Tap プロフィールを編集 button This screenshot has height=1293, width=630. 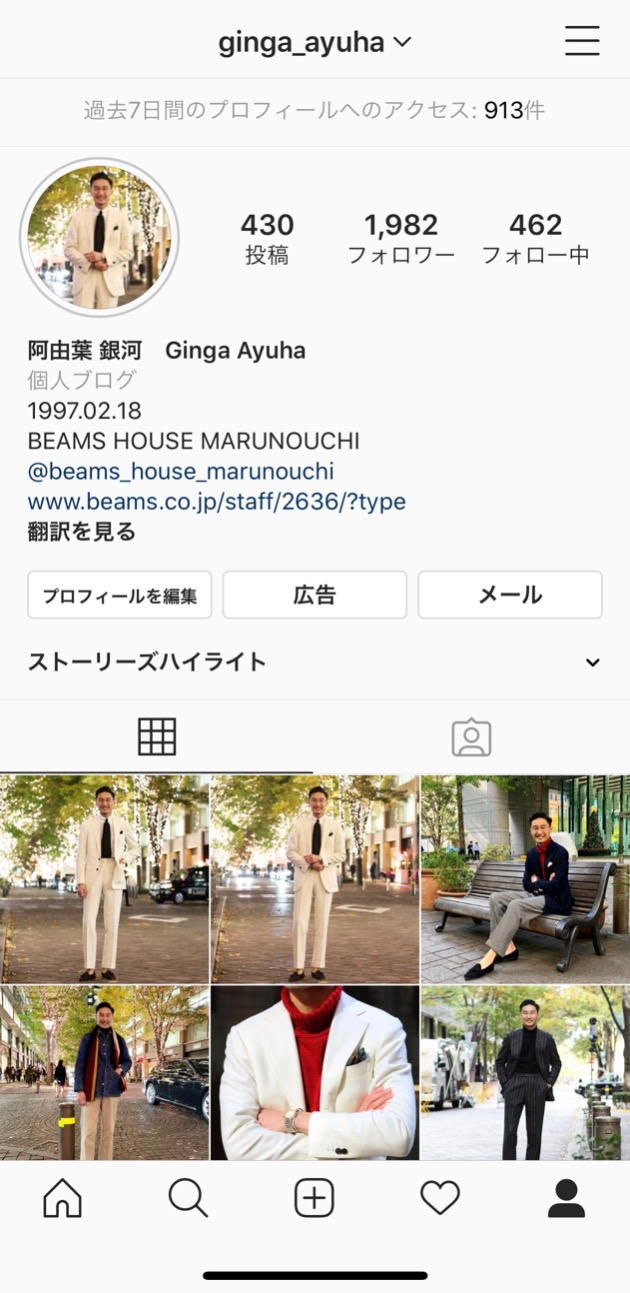pos(119,595)
